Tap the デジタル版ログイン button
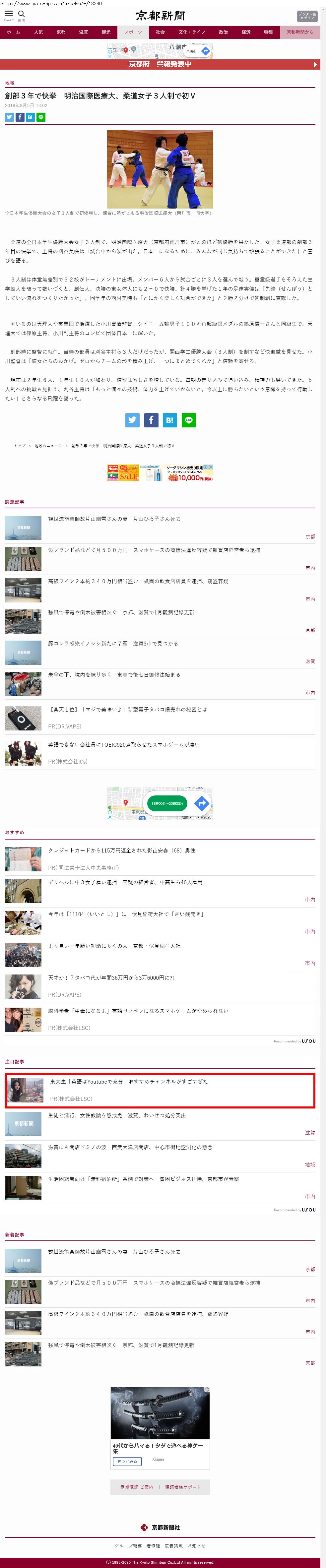 (306, 17)
